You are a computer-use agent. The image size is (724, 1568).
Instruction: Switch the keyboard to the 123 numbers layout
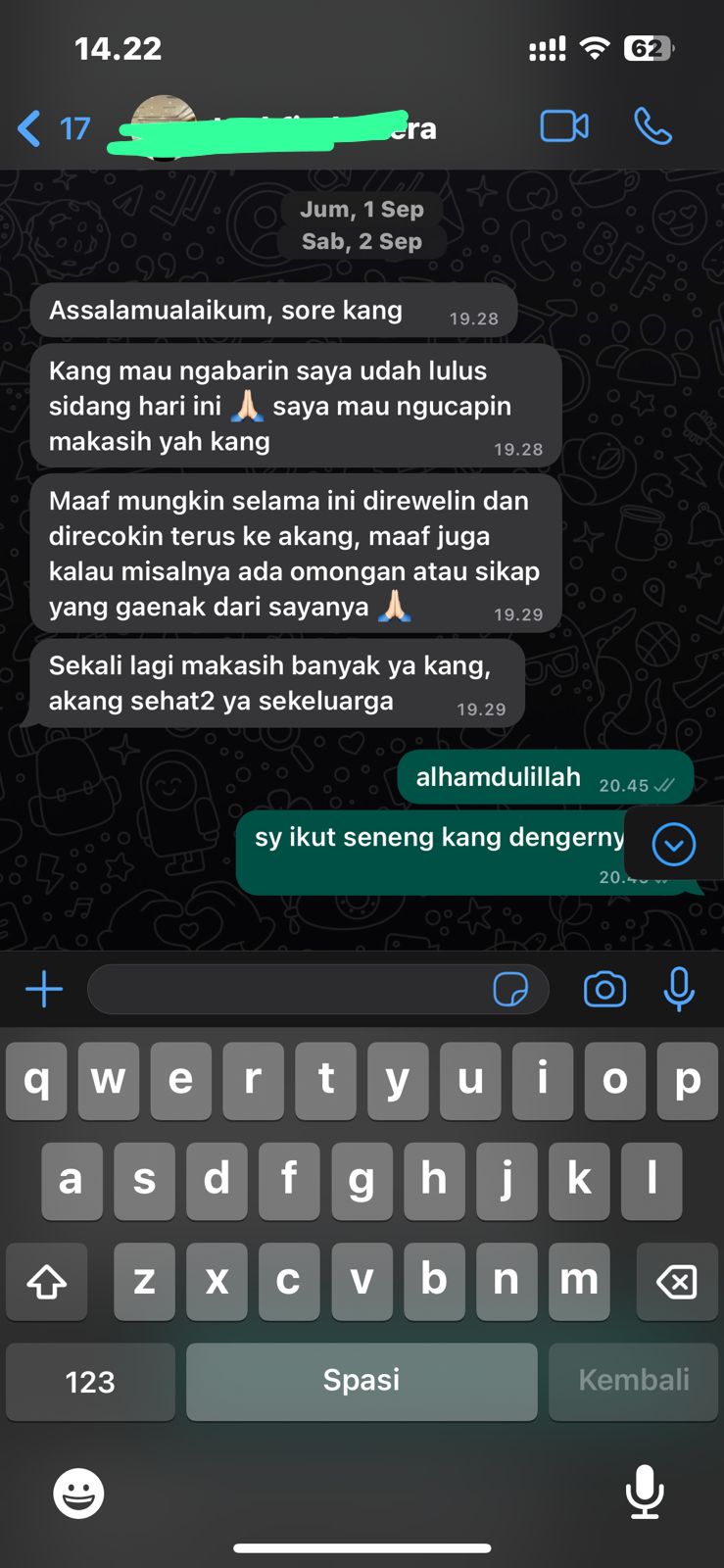[x=90, y=1382]
